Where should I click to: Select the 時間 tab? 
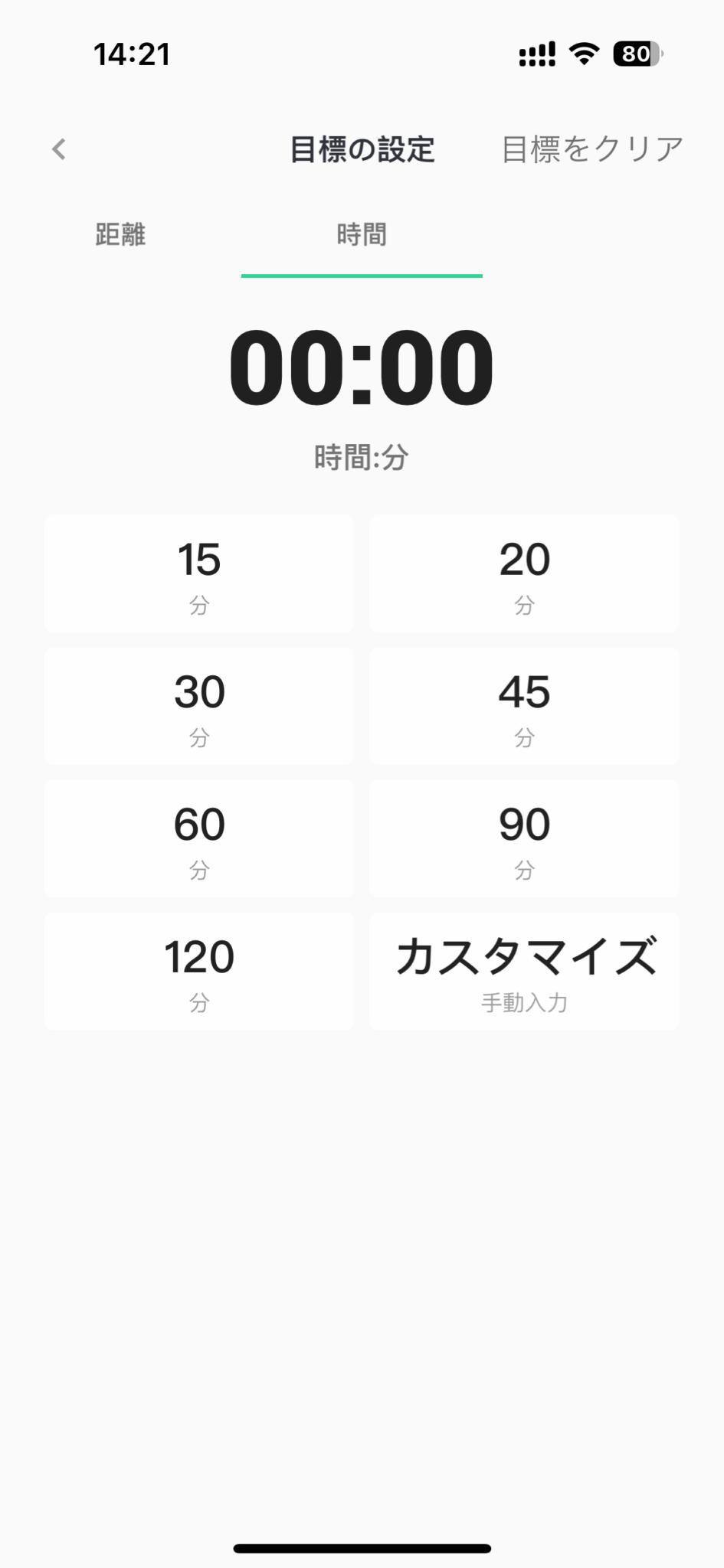click(x=362, y=234)
